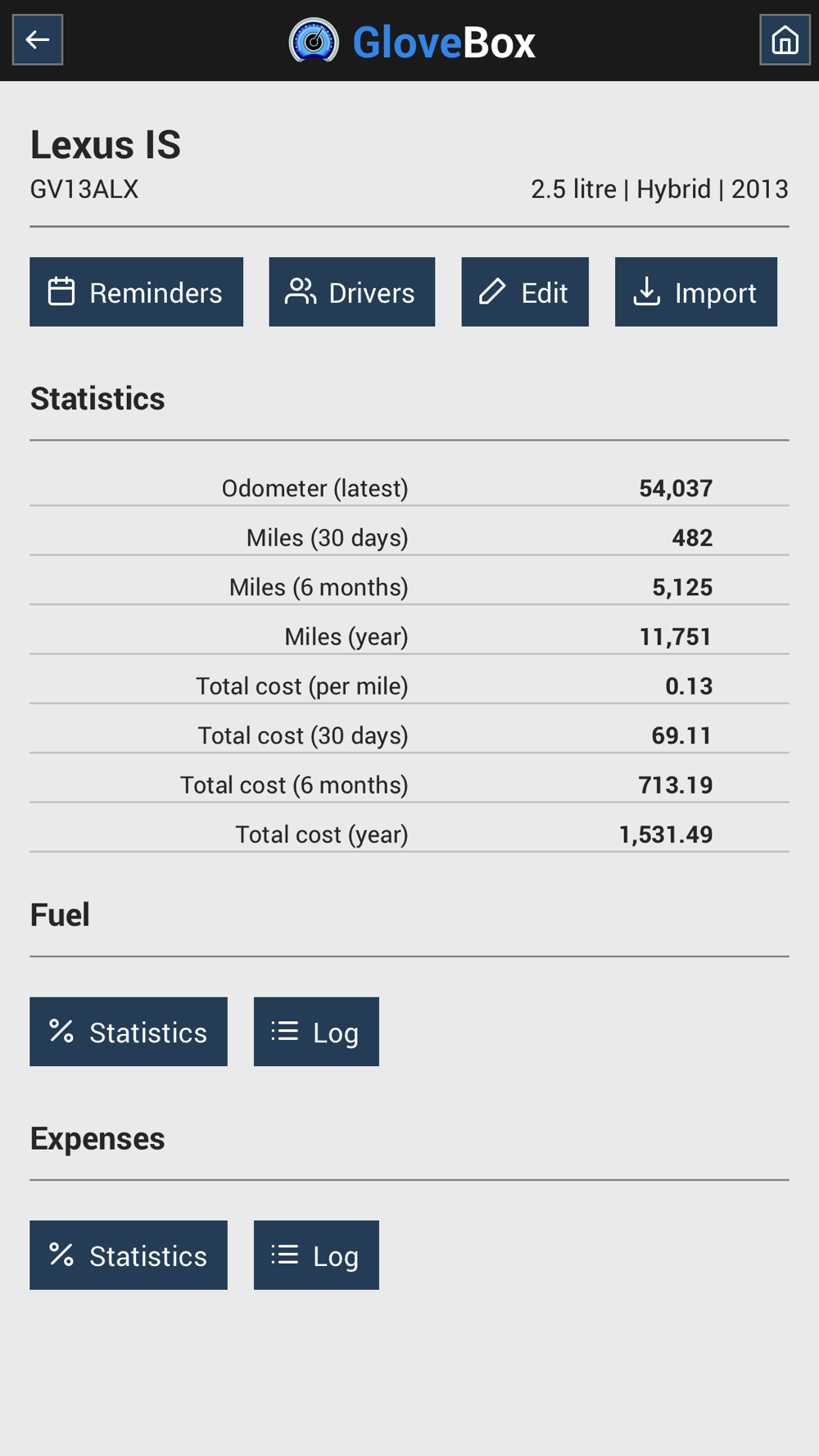View the Fuel log
The width and height of the screenshot is (819, 1456).
(316, 1032)
